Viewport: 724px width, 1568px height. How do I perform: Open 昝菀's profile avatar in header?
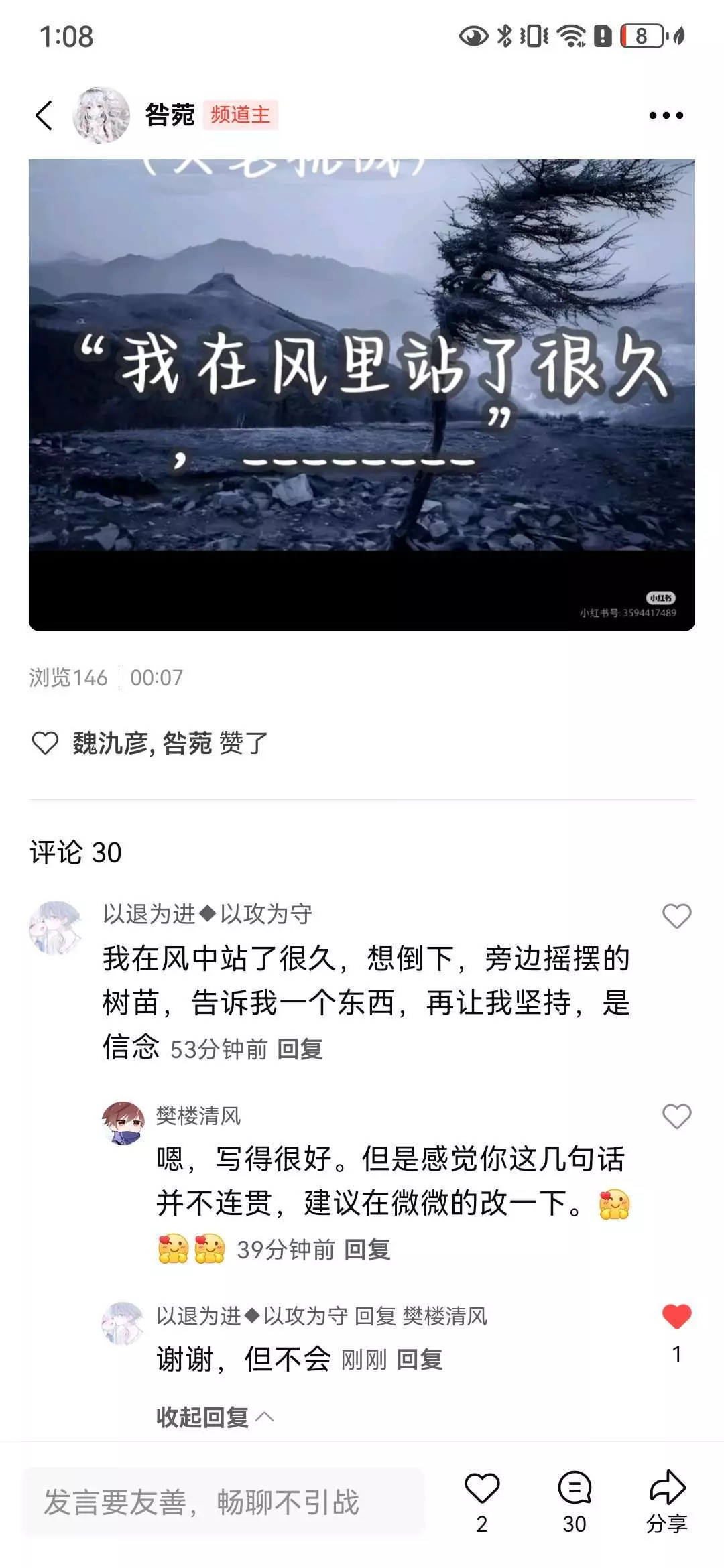pyautogui.click(x=101, y=115)
